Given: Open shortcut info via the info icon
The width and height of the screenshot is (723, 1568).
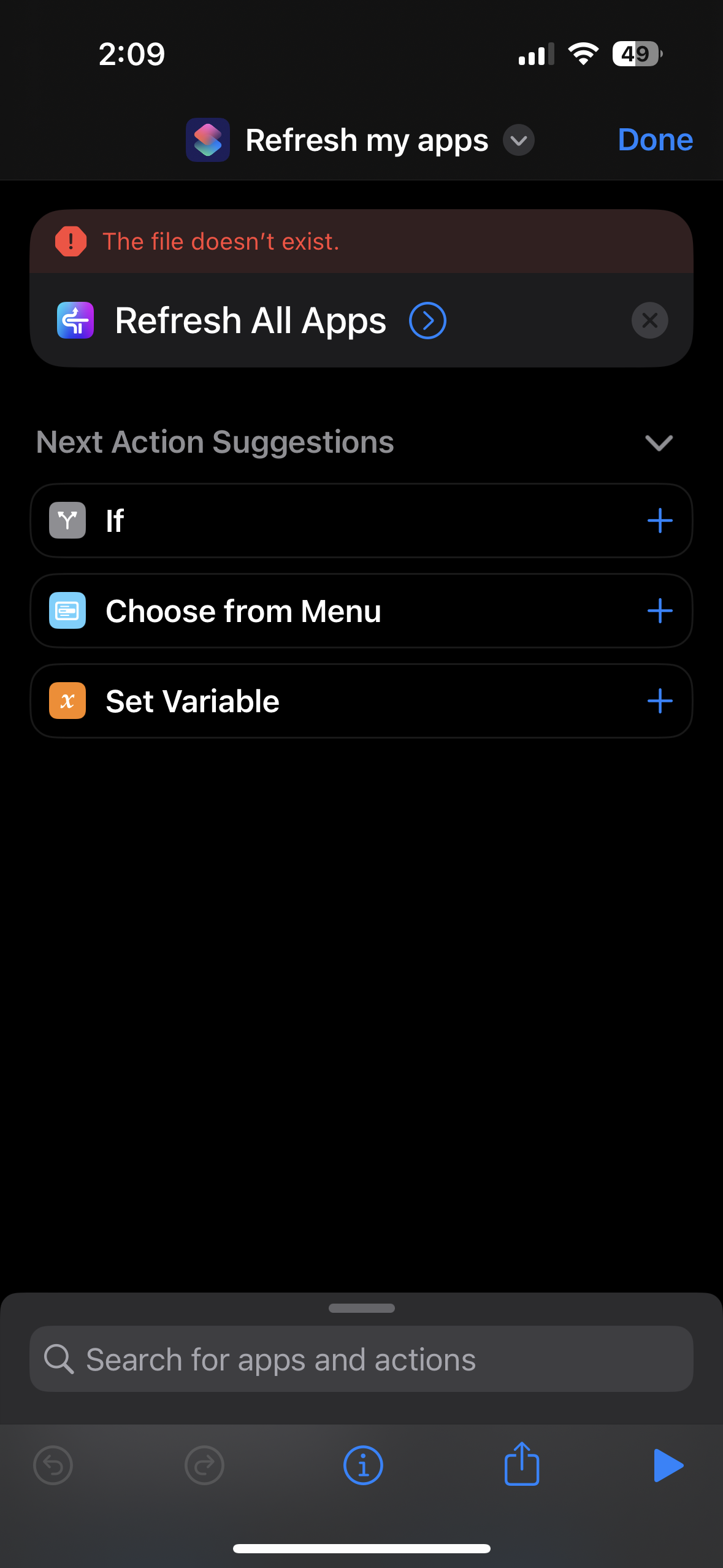Looking at the screenshot, I should click(362, 1465).
